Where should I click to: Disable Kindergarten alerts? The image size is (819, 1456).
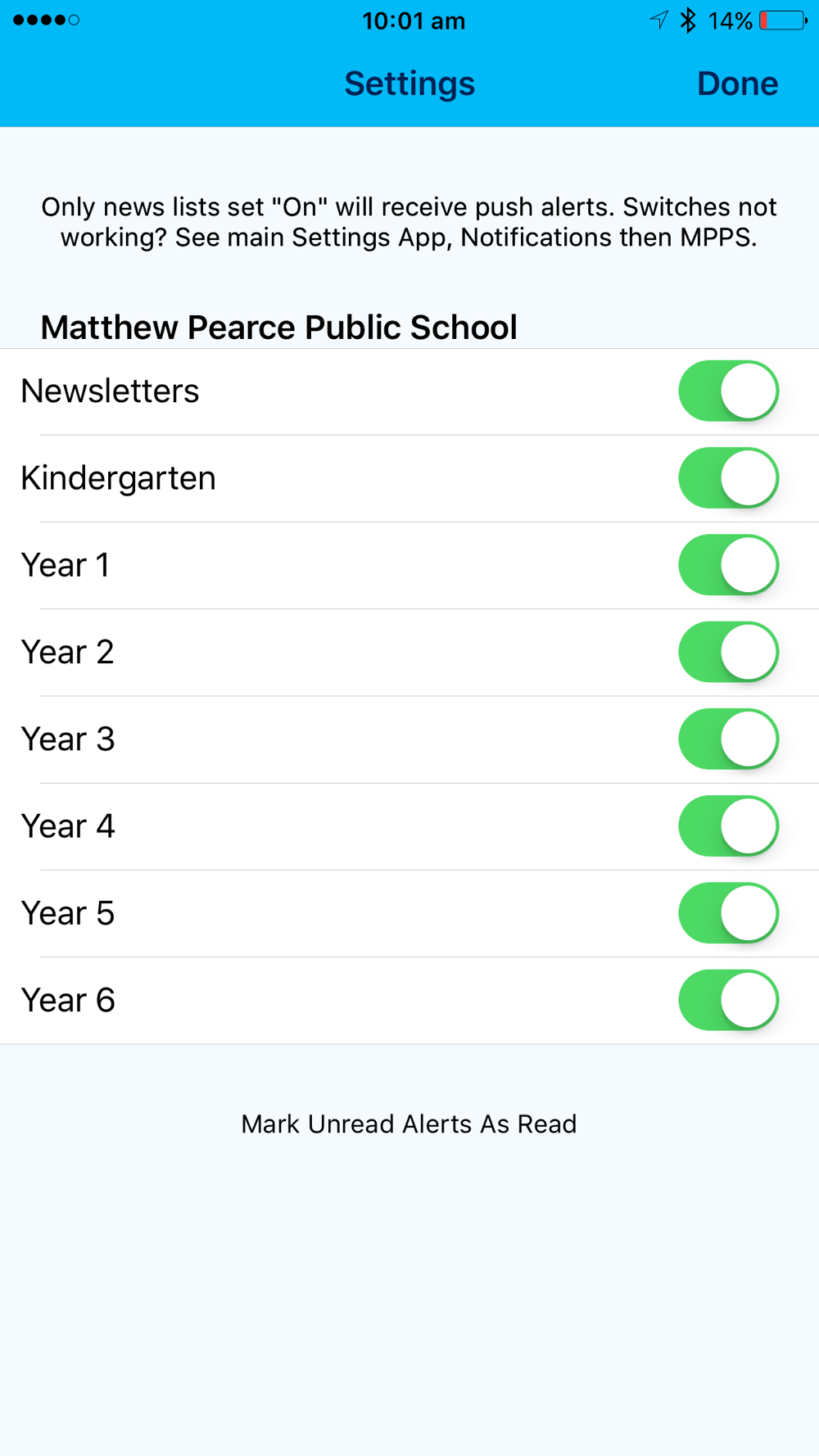729,478
